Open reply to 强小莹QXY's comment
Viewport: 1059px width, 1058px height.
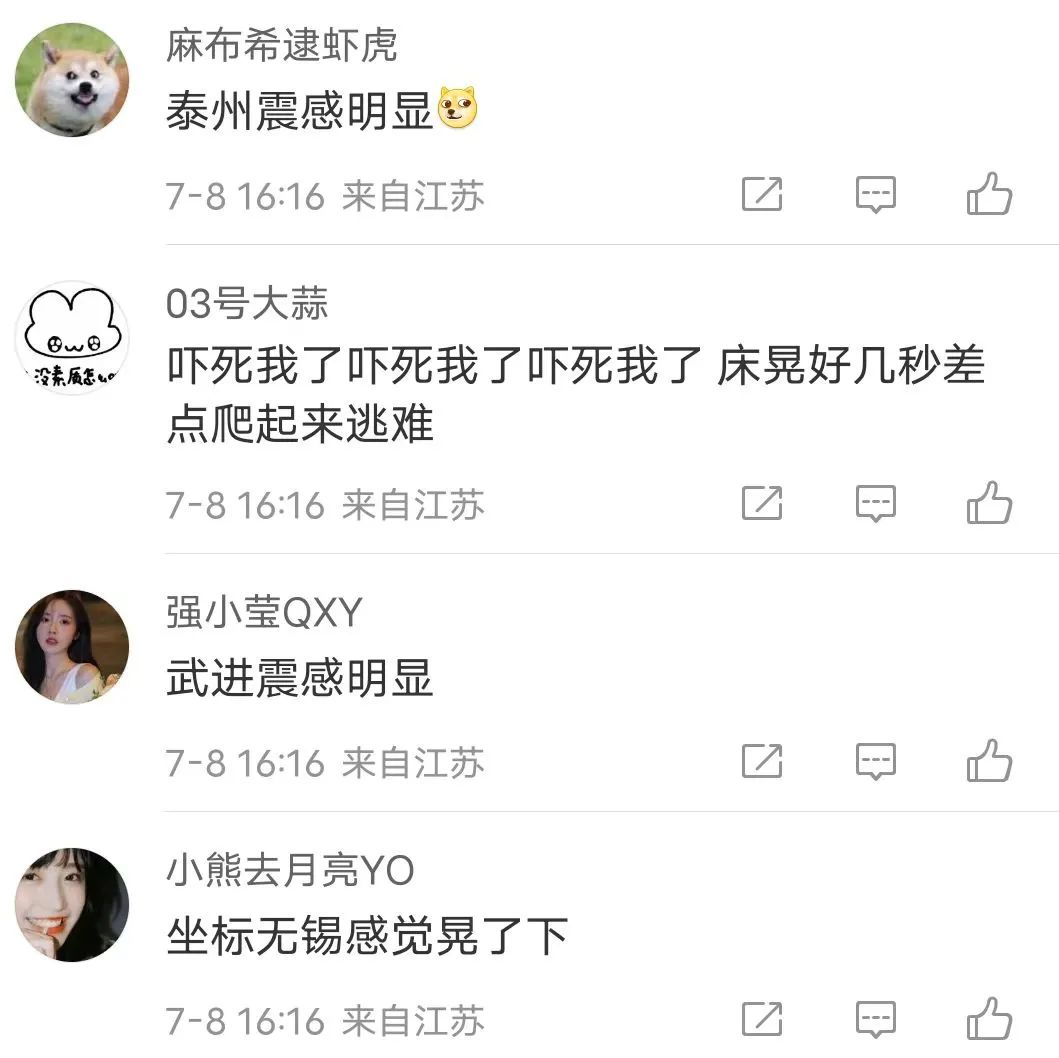click(876, 762)
